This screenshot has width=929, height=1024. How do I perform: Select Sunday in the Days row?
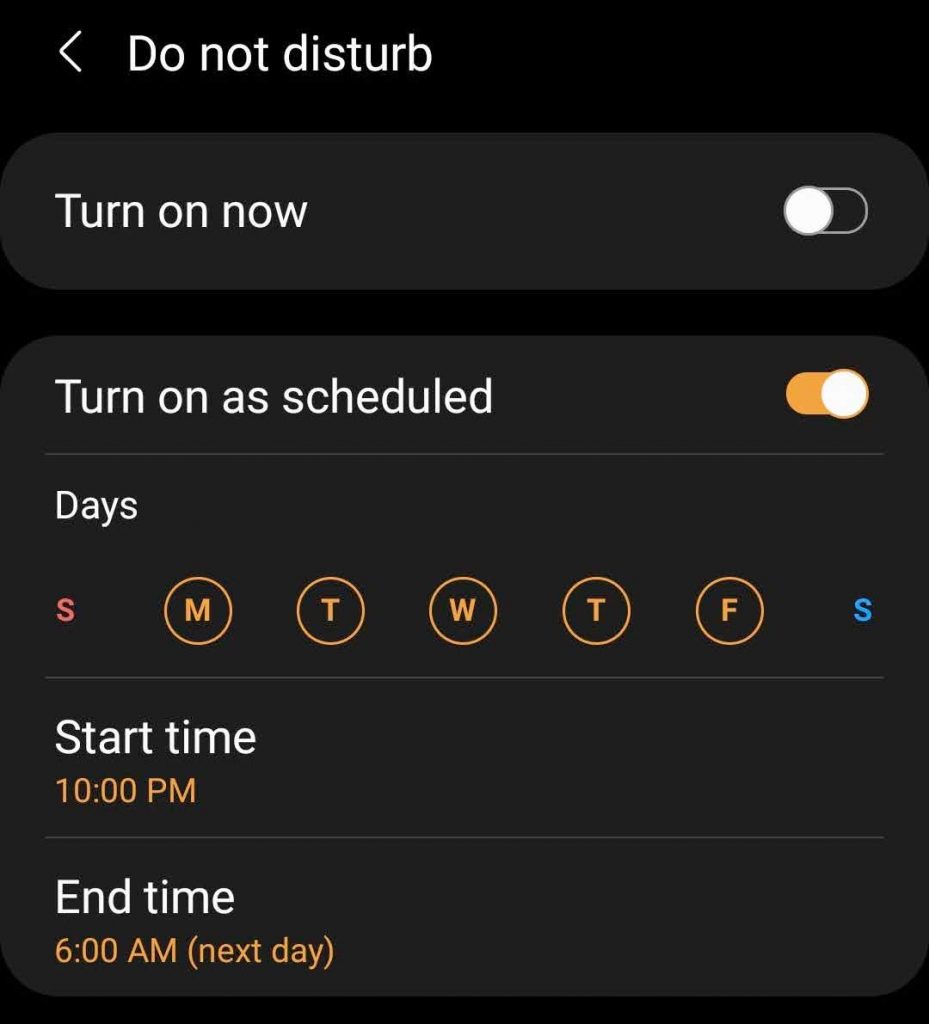pos(65,610)
